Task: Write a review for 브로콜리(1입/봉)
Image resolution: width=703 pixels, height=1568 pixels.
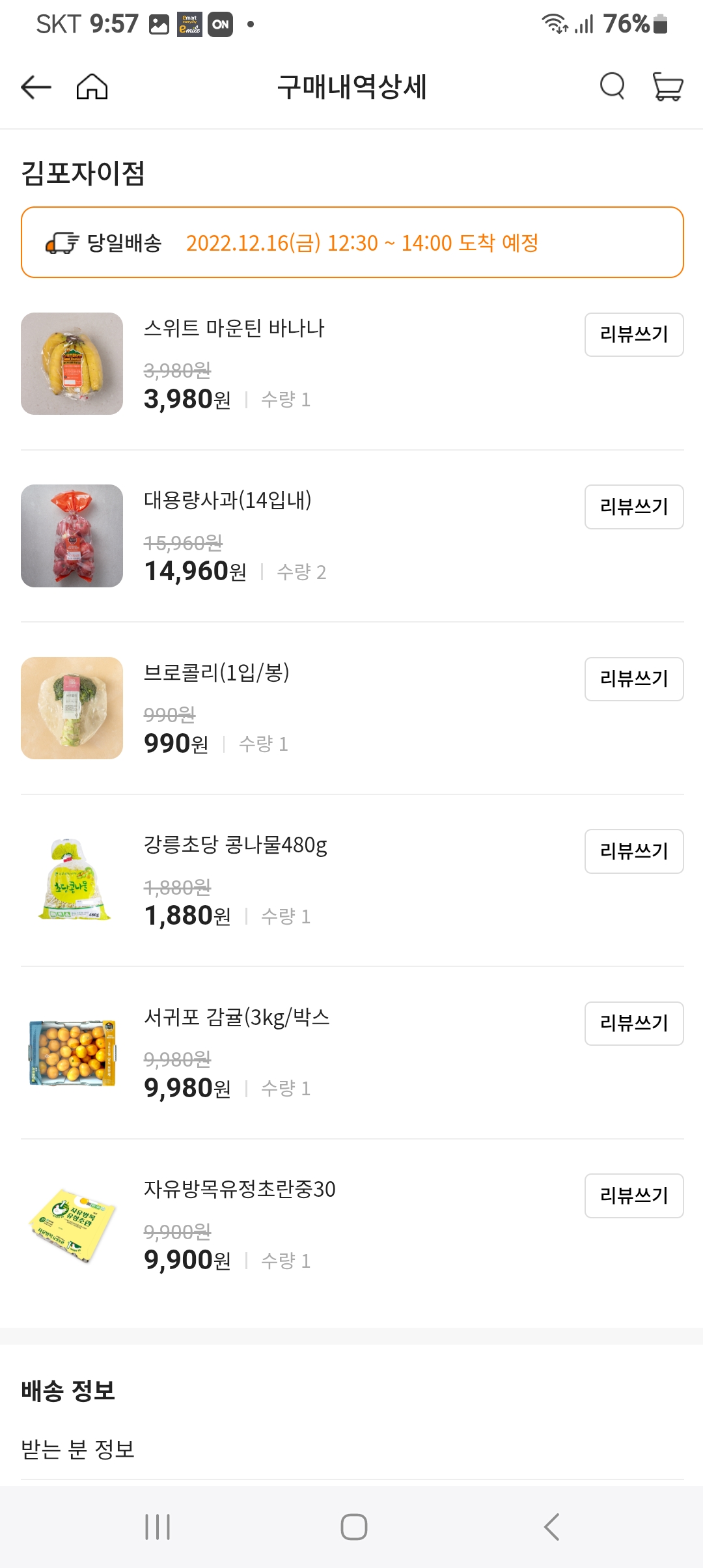Action: [633, 679]
